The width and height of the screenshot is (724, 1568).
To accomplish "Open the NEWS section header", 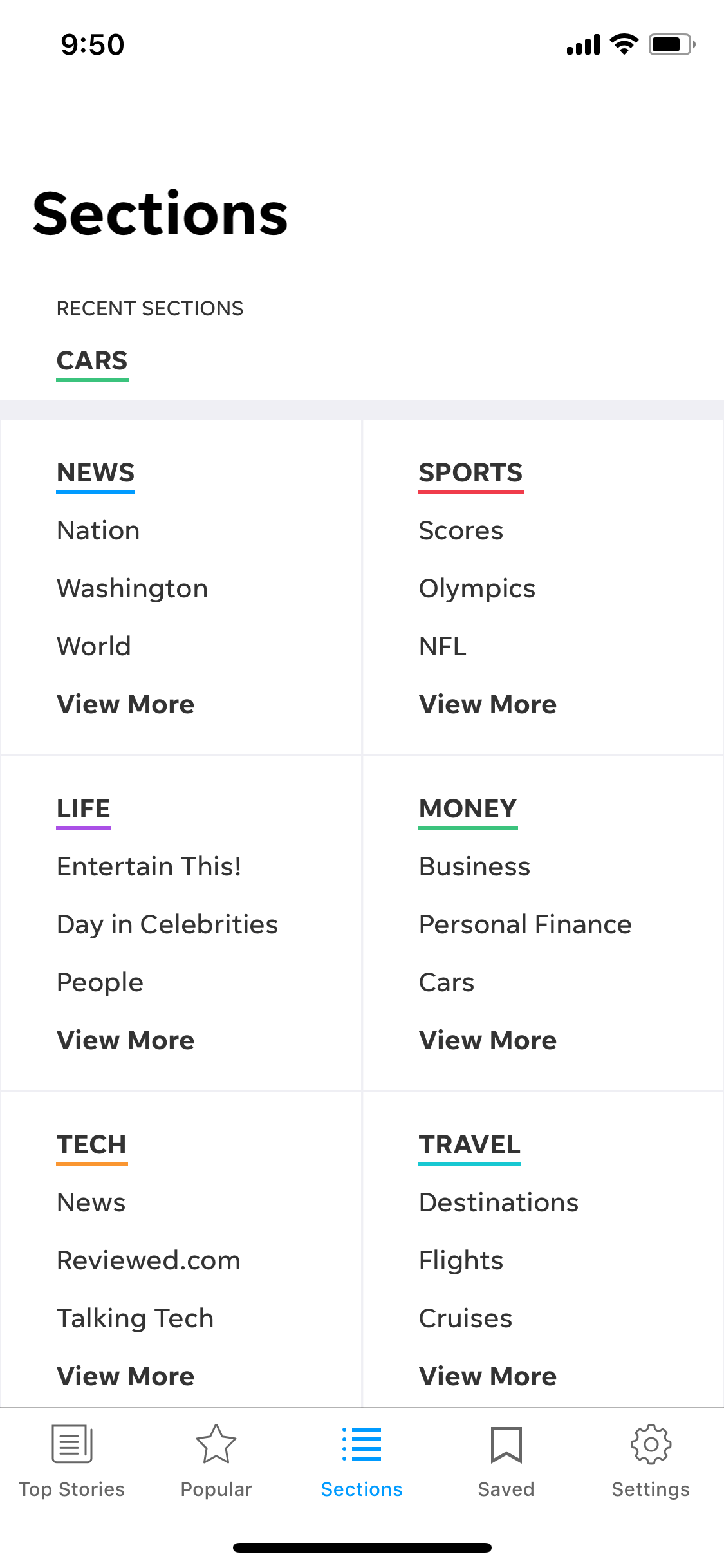I will pyautogui.click(x=96, y=473).
